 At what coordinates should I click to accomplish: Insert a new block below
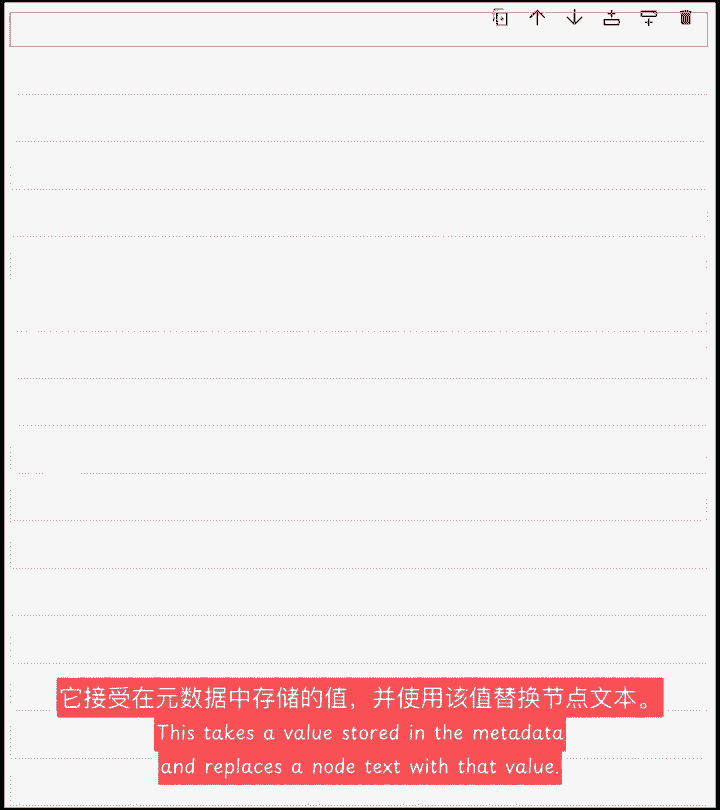coord(649,17)
